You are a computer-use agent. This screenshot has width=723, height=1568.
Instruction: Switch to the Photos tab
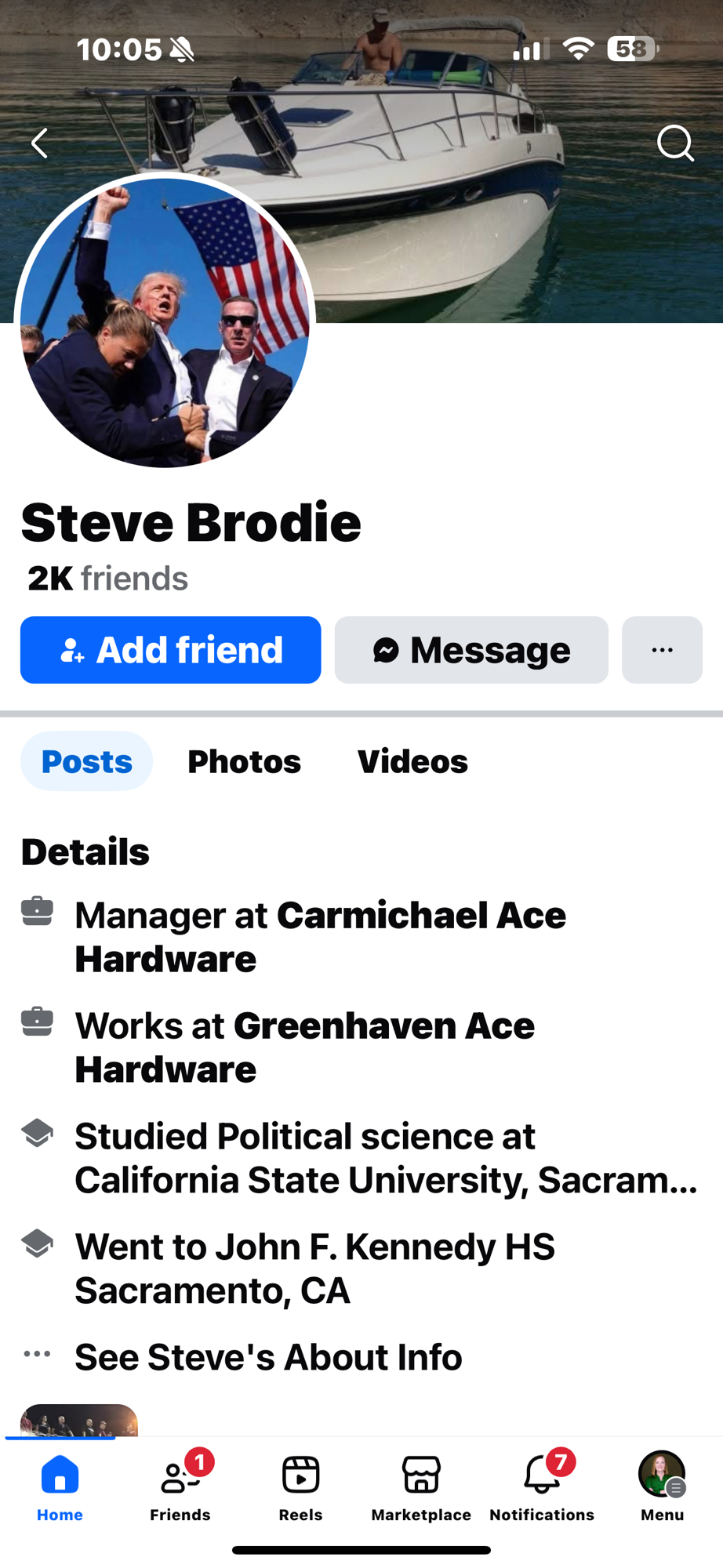click(x=244, y=761)
